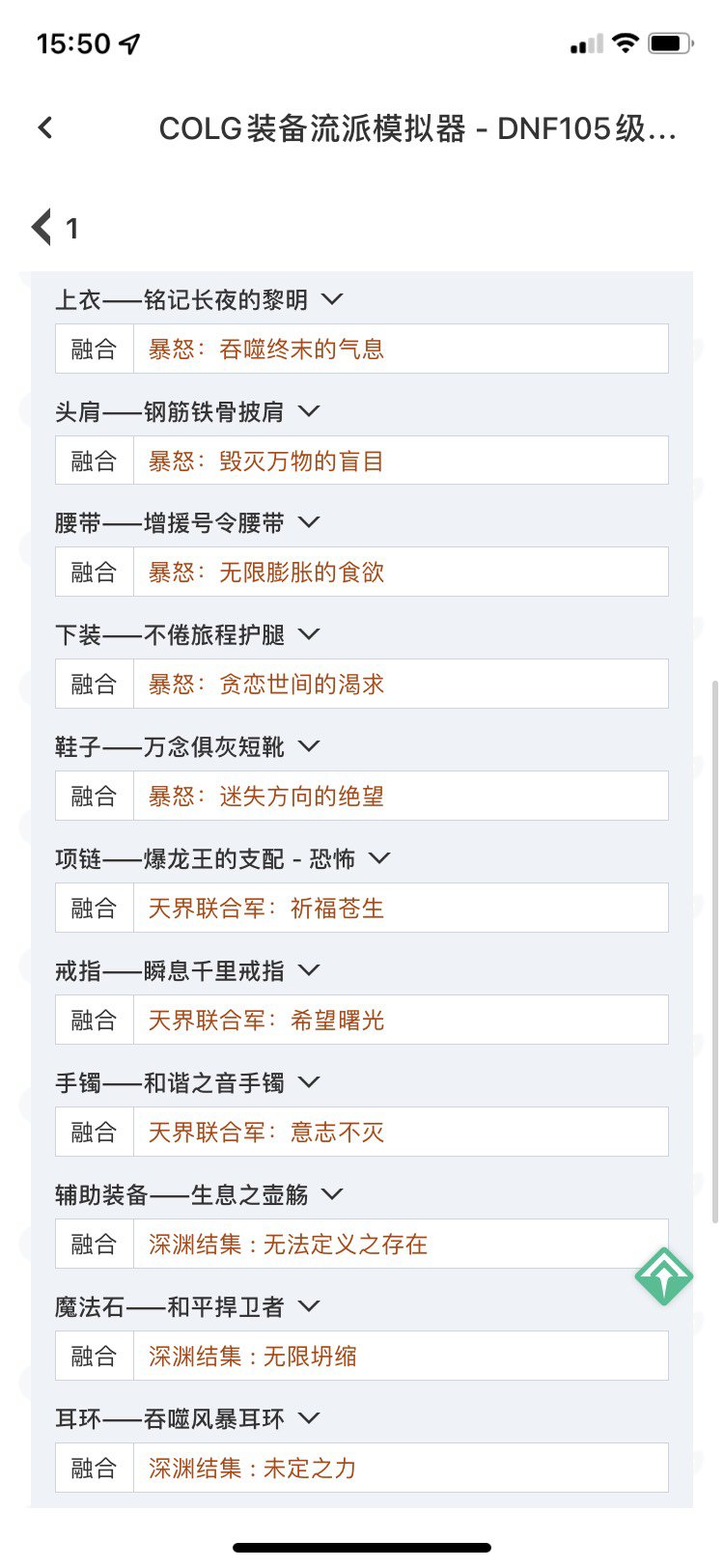
Task: Open fusion field 暴怒：无限膨胀的食欲
Action: tap(401, 572)
